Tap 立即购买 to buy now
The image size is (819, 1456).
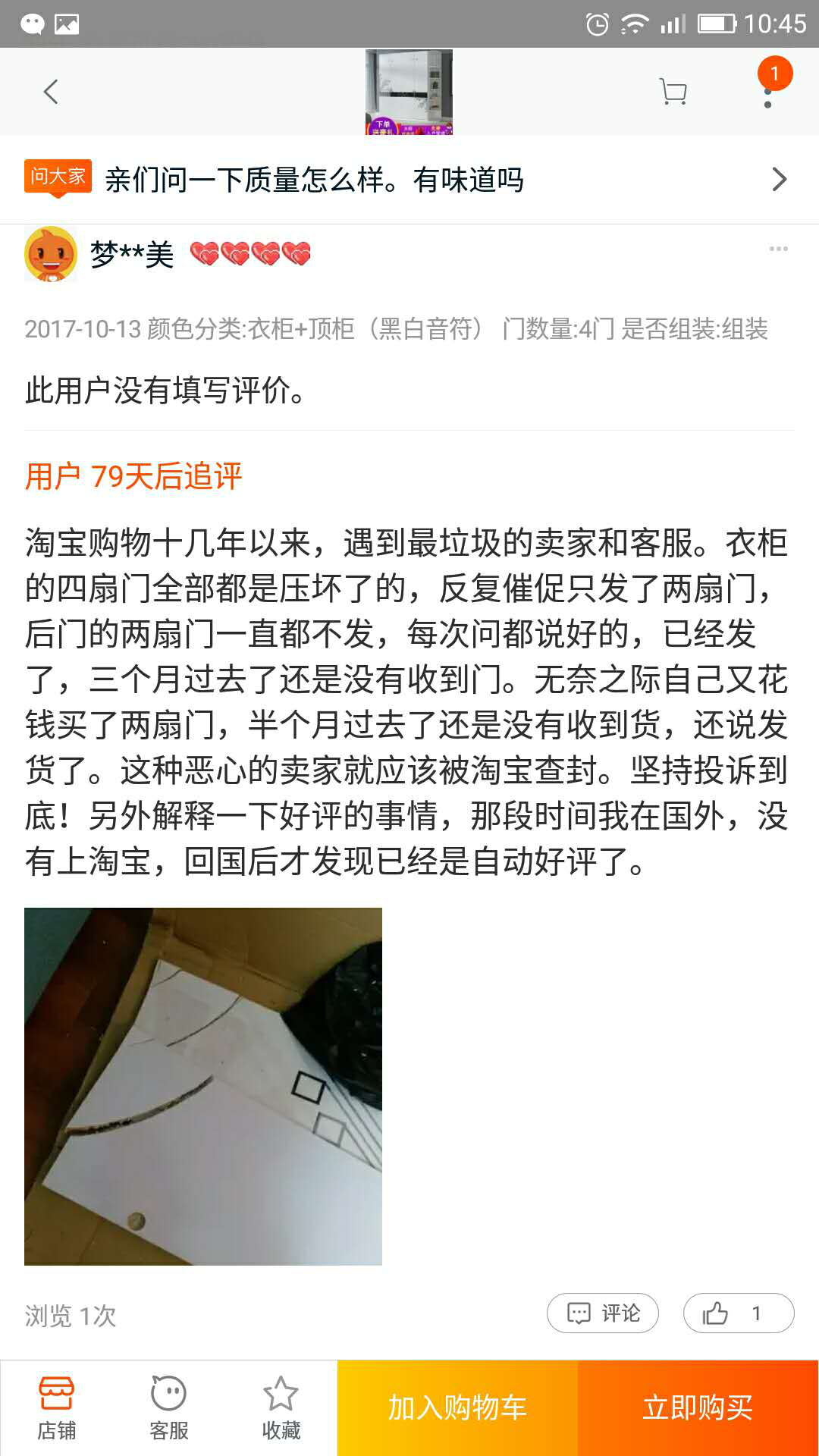[698, 1407]
